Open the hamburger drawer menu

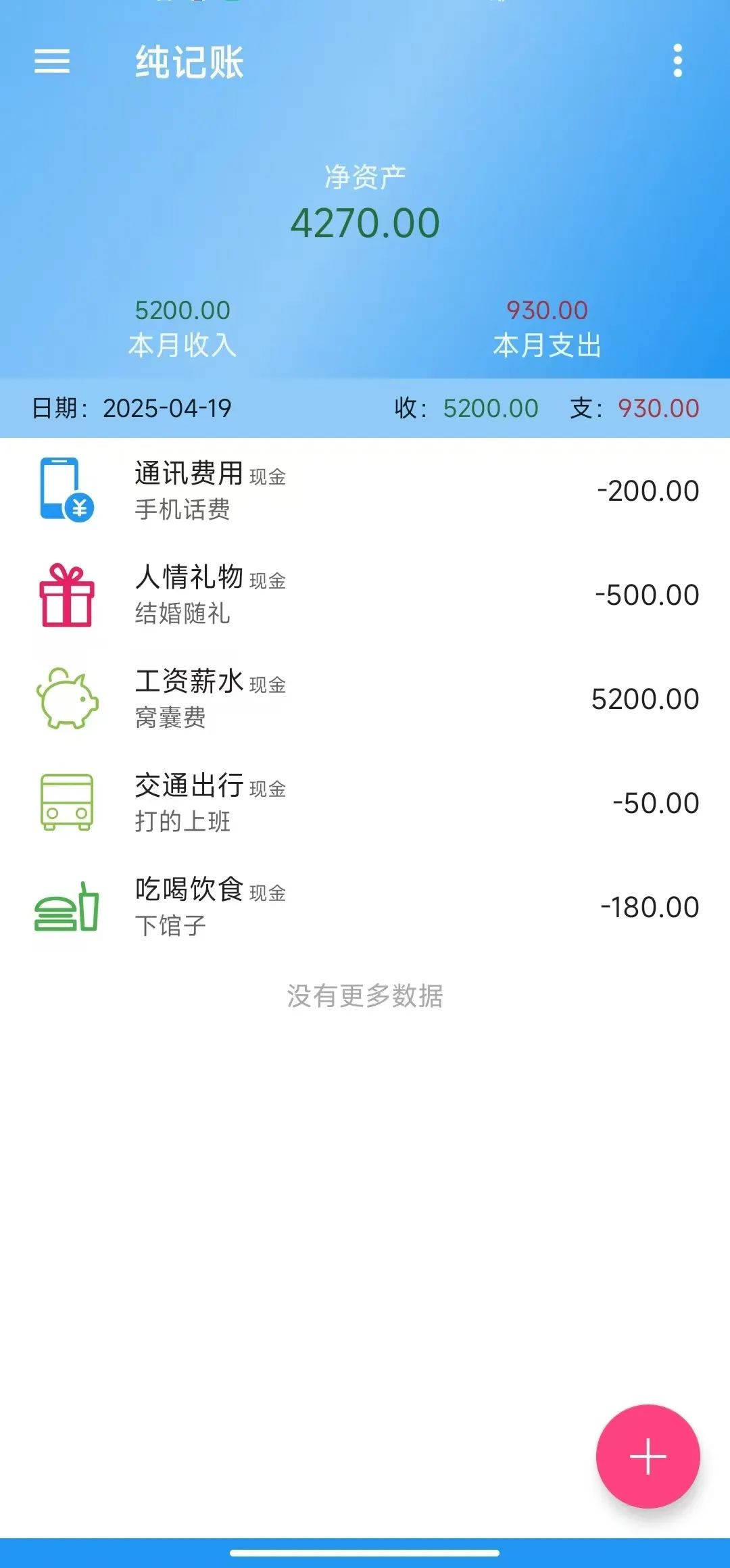coord(52,62)
